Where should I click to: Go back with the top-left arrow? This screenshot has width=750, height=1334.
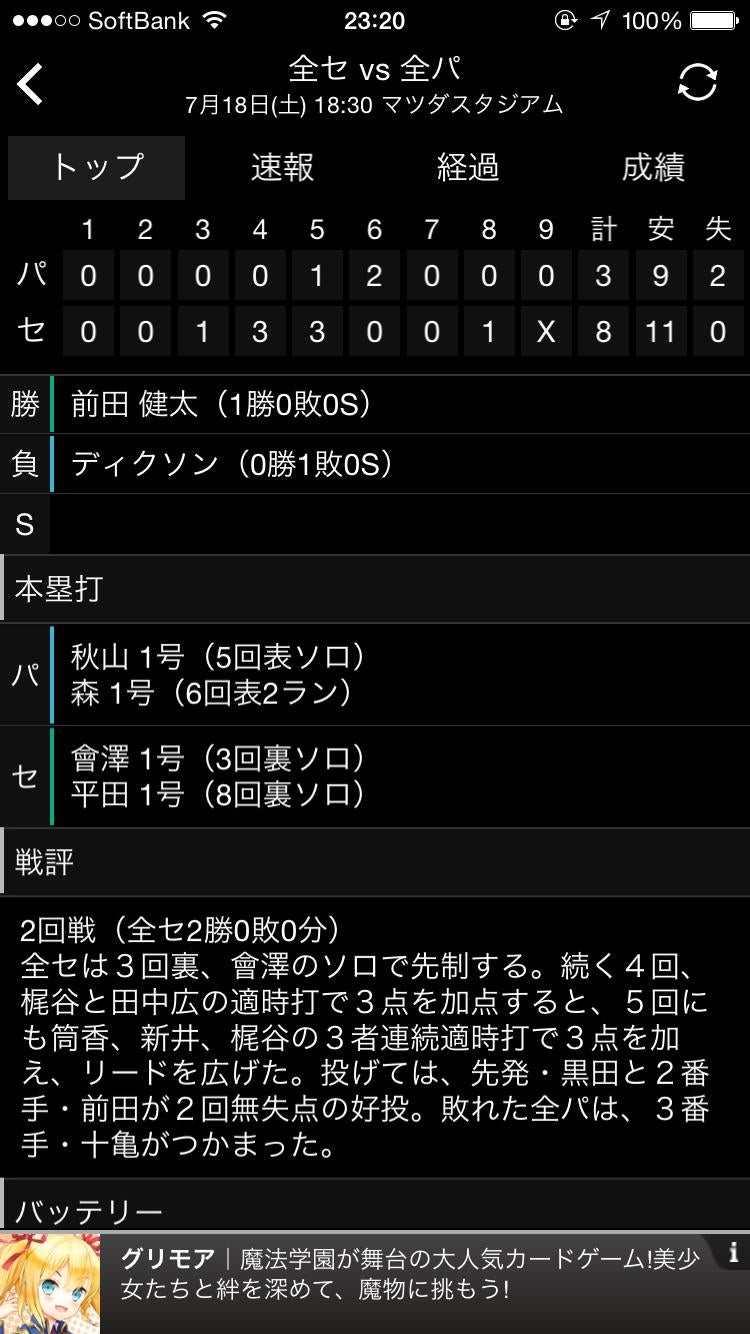click(31, 84)
